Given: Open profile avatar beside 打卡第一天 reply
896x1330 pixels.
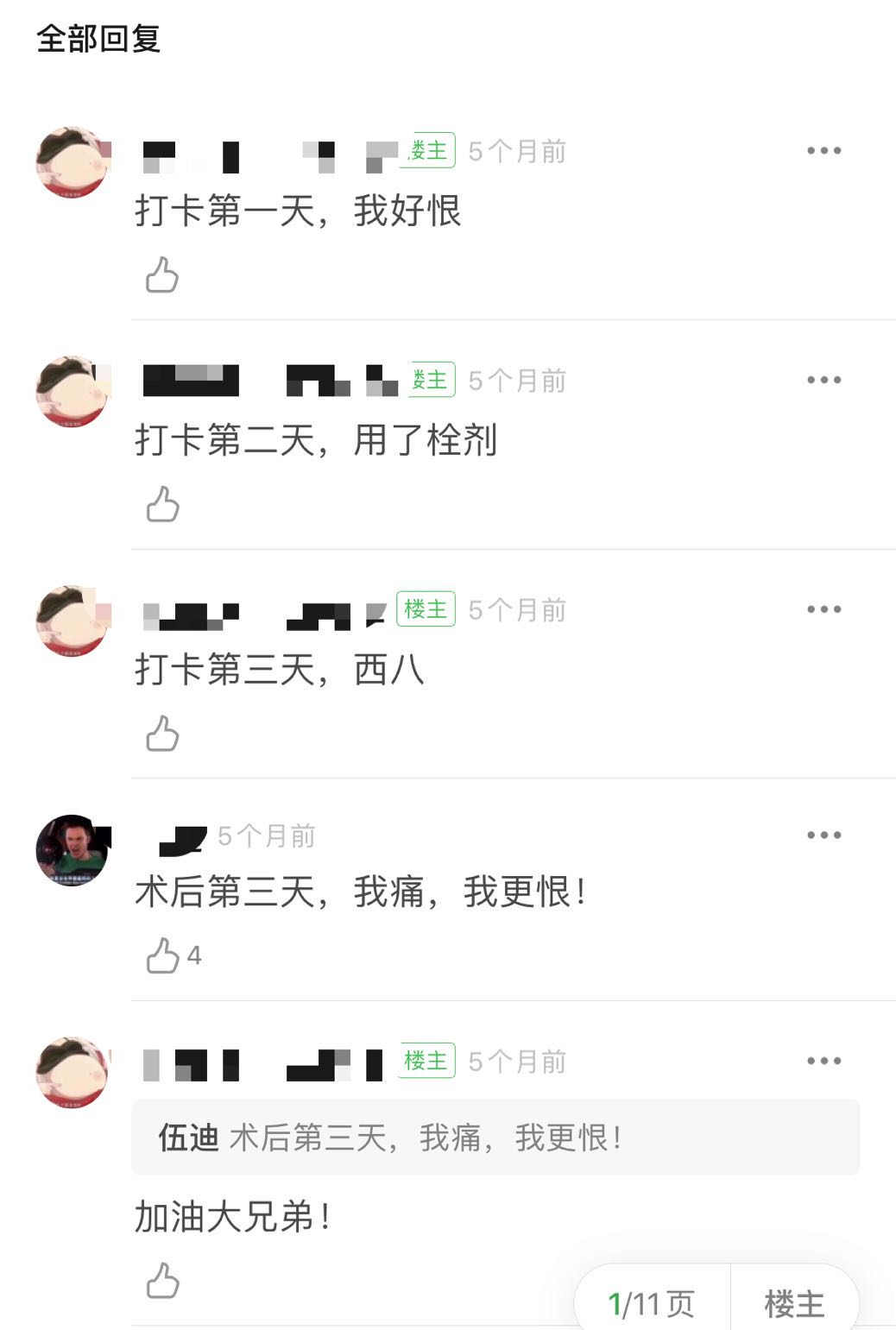Looking at the screenshot, I should point(73,162).
